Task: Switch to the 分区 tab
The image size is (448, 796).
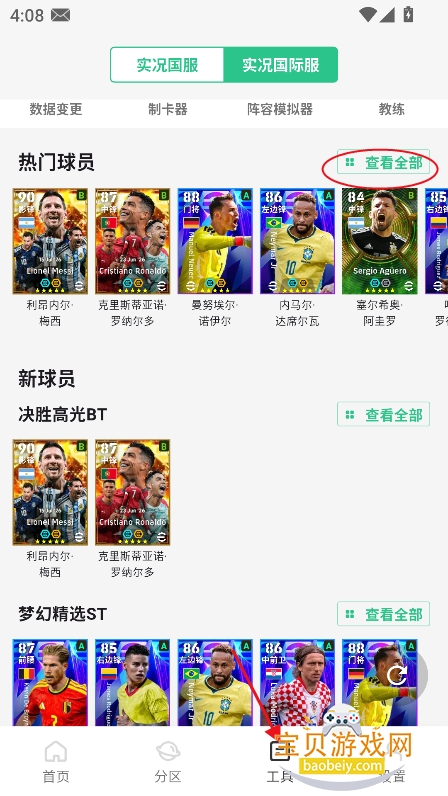Action: click(168, 761)
